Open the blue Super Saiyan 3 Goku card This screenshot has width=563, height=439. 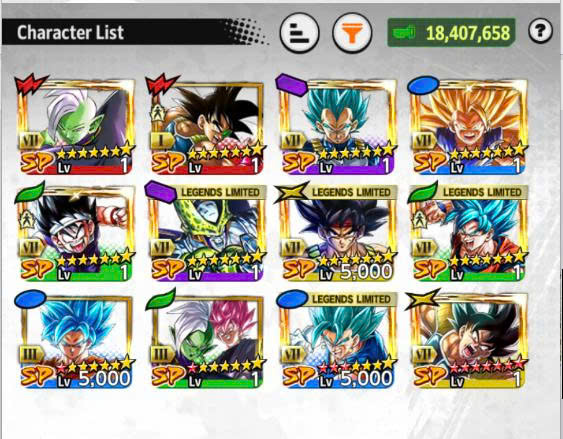(468, 126)
